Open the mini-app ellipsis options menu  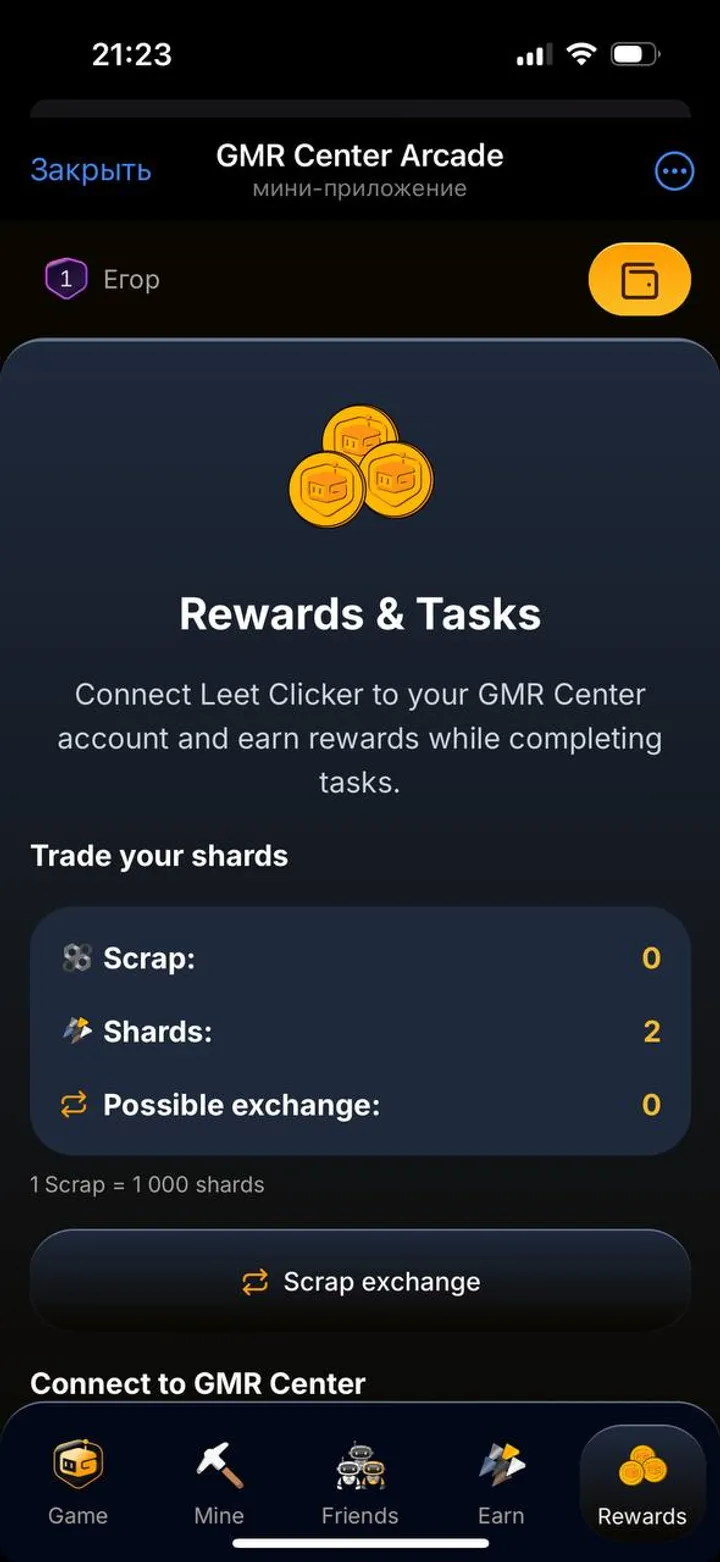coord(674,170)
